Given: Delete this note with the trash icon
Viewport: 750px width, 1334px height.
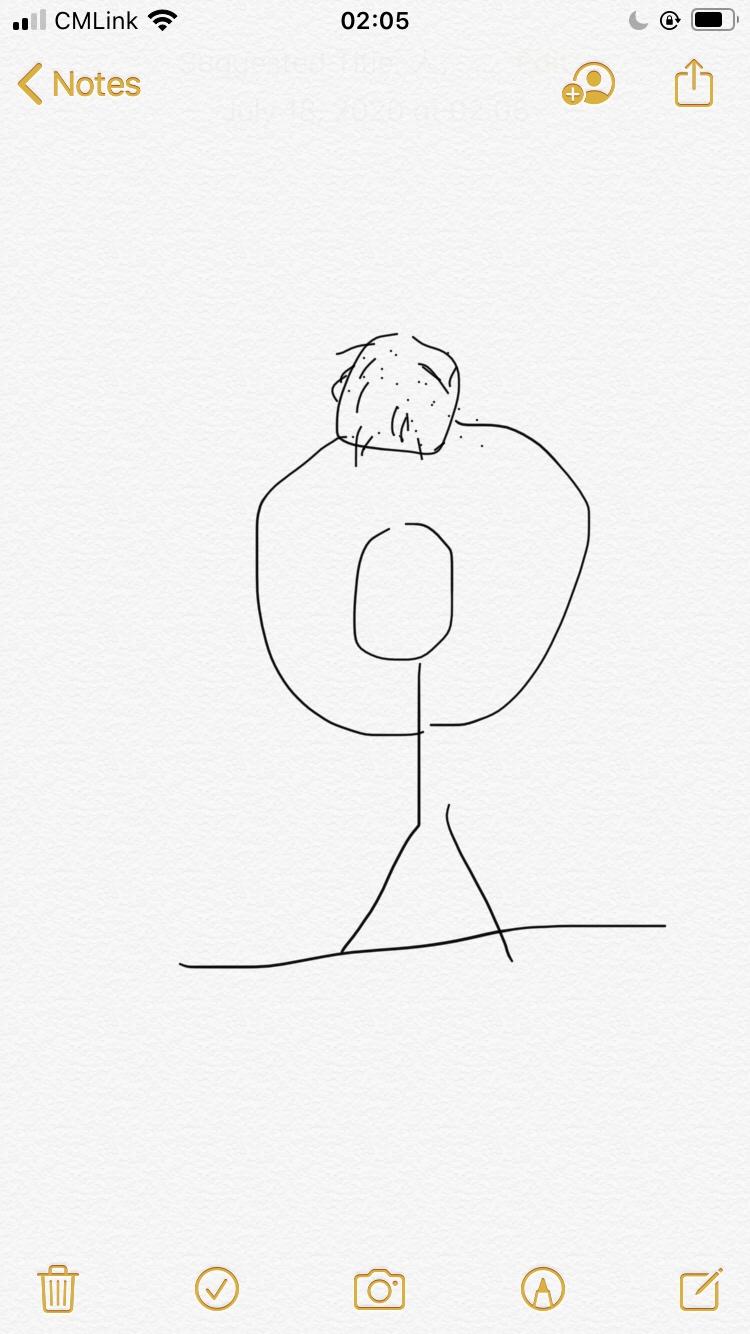Looking at the screenshot, I should (x=58, y=1289).
